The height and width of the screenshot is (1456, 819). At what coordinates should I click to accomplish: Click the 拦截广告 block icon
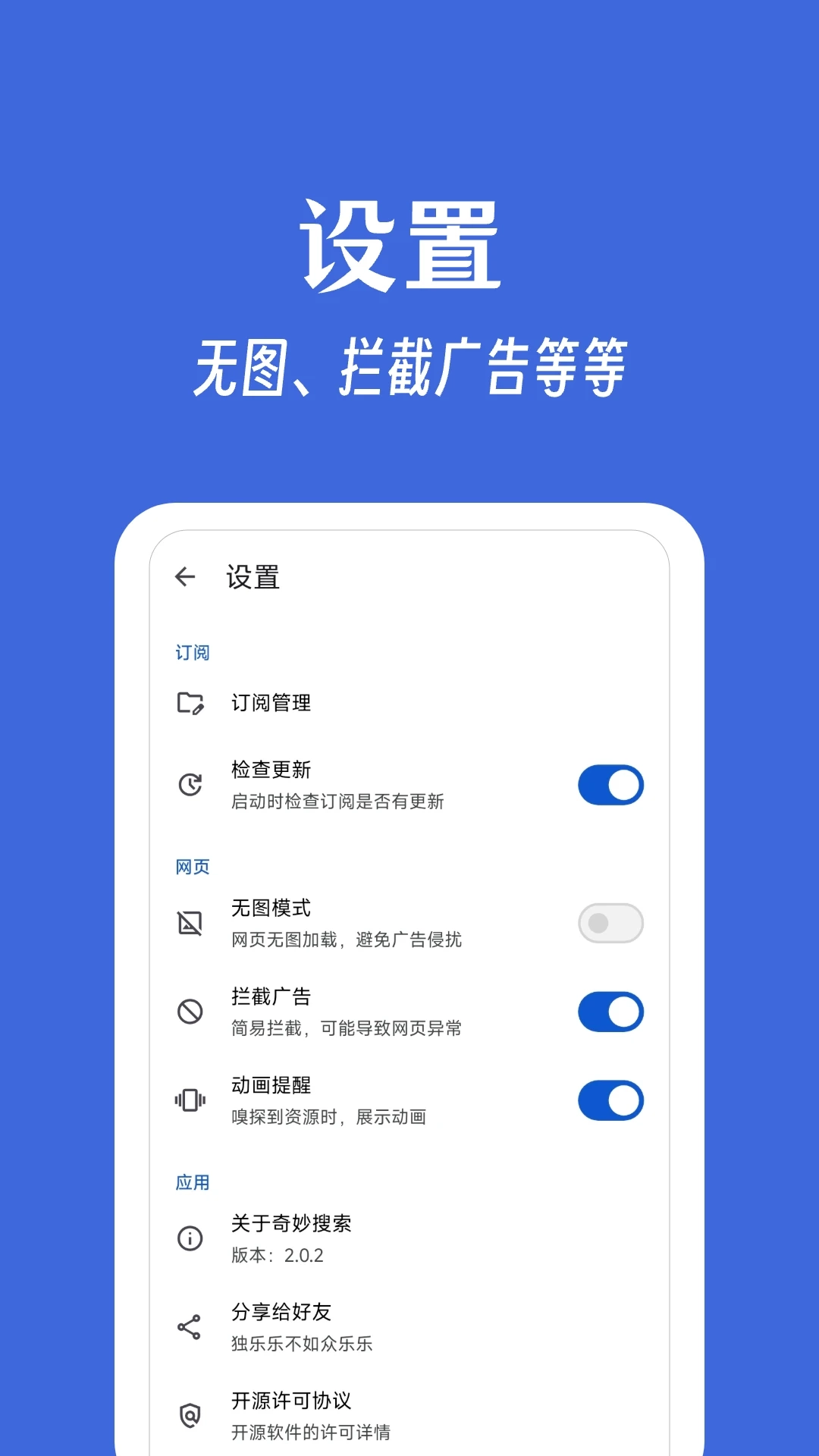click(x=191, y=1011)
